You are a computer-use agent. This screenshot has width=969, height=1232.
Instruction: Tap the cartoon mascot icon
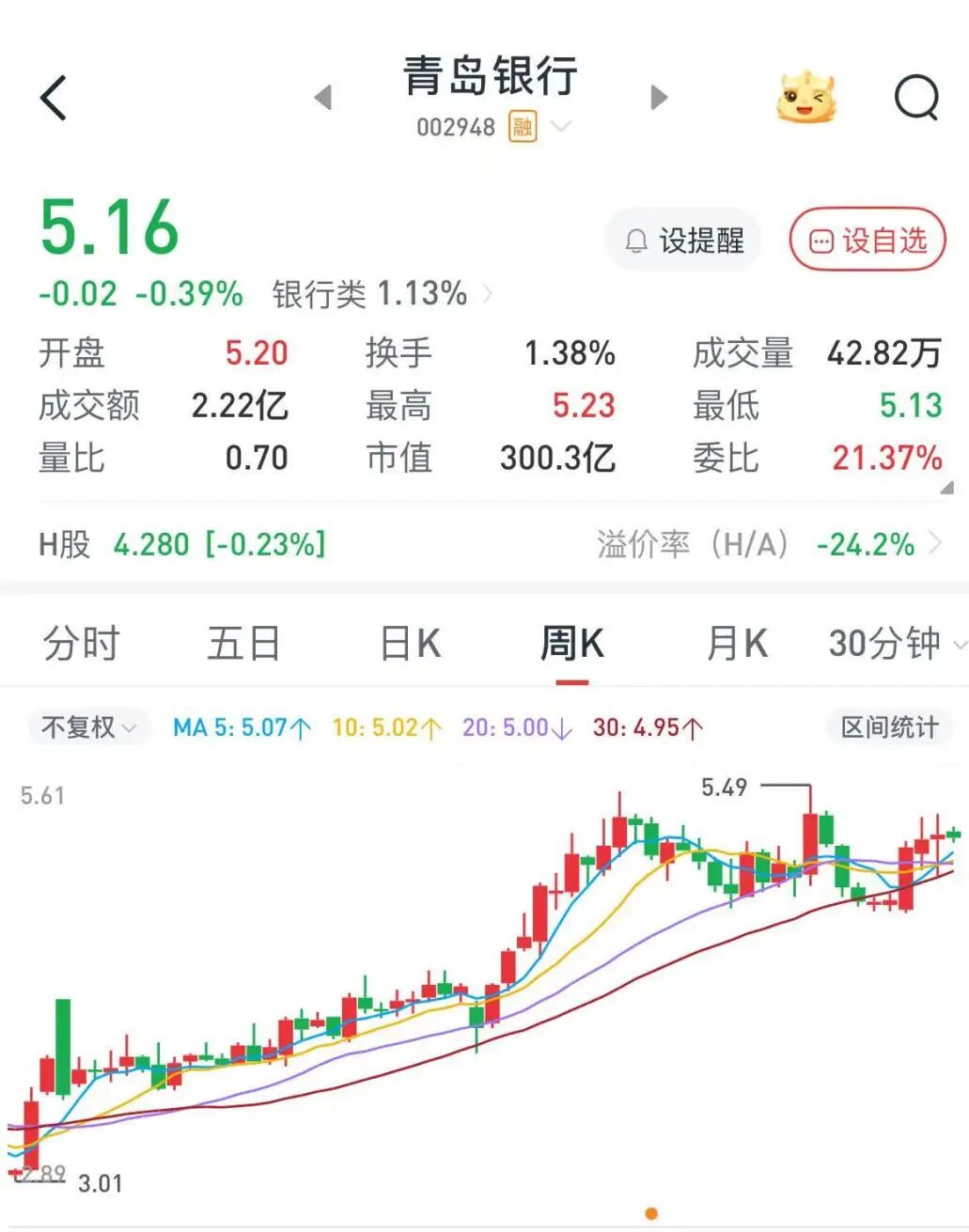tap(806, 98)
